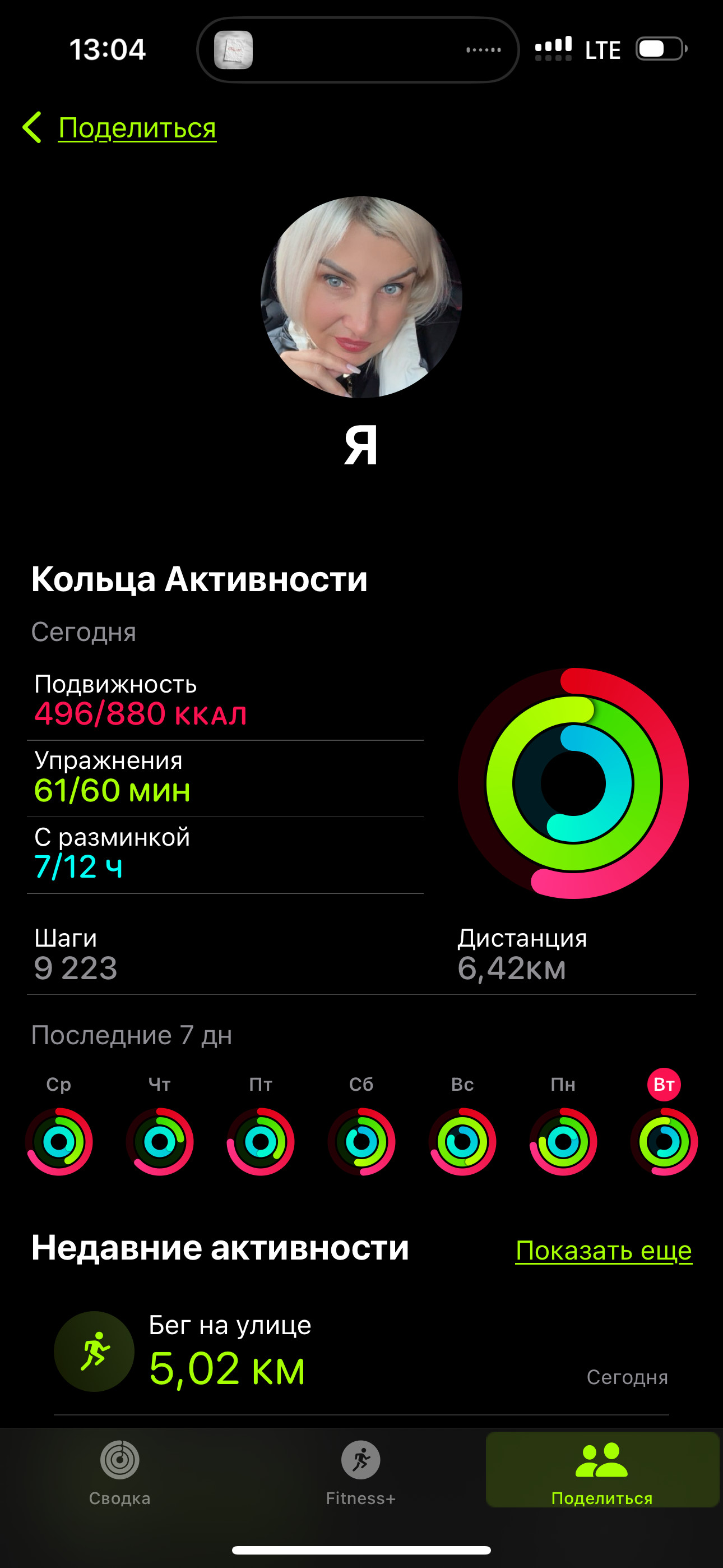Open today's large activity rings

tap(573, 783)
